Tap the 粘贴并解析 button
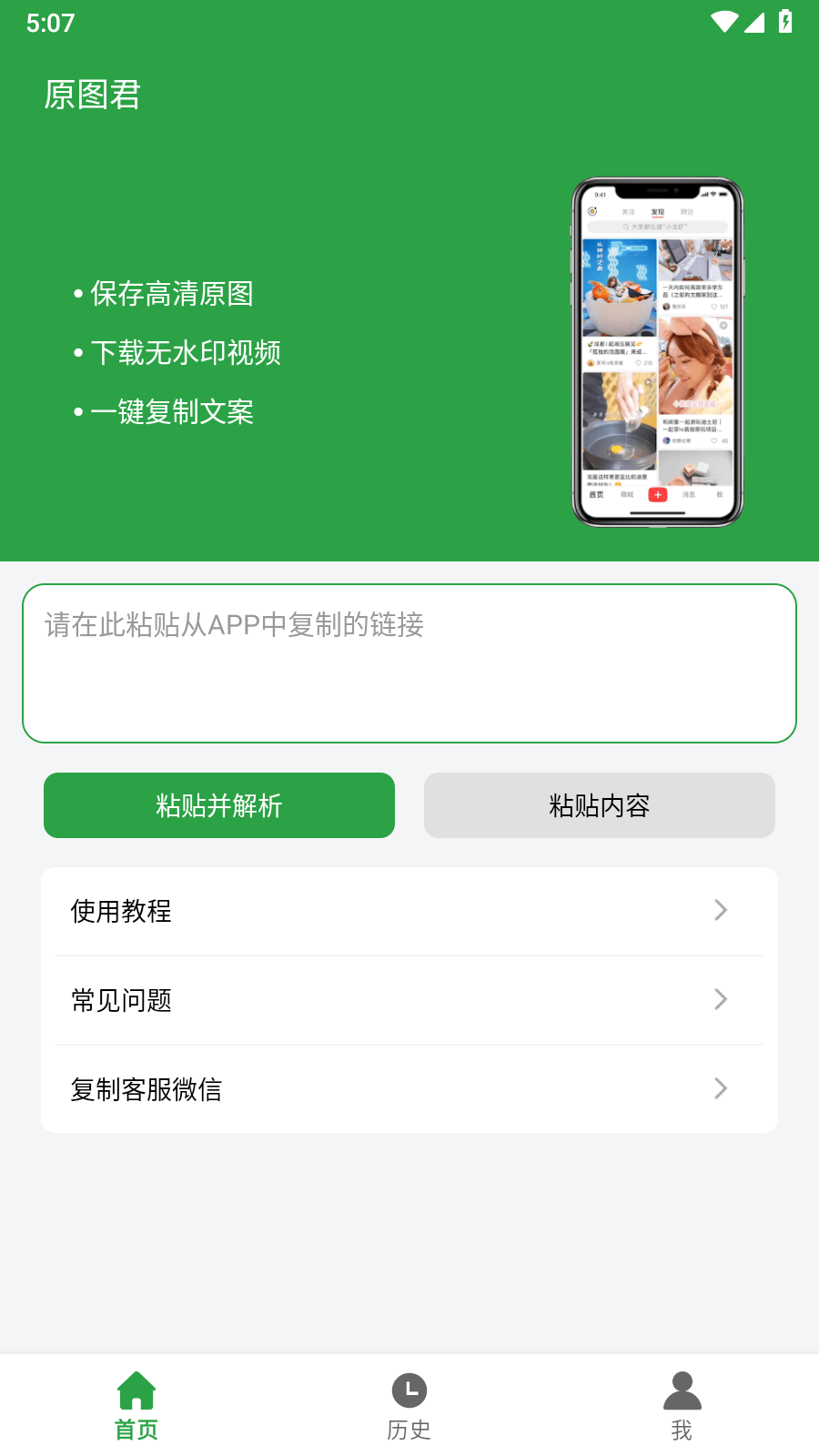 click(219, 805)
